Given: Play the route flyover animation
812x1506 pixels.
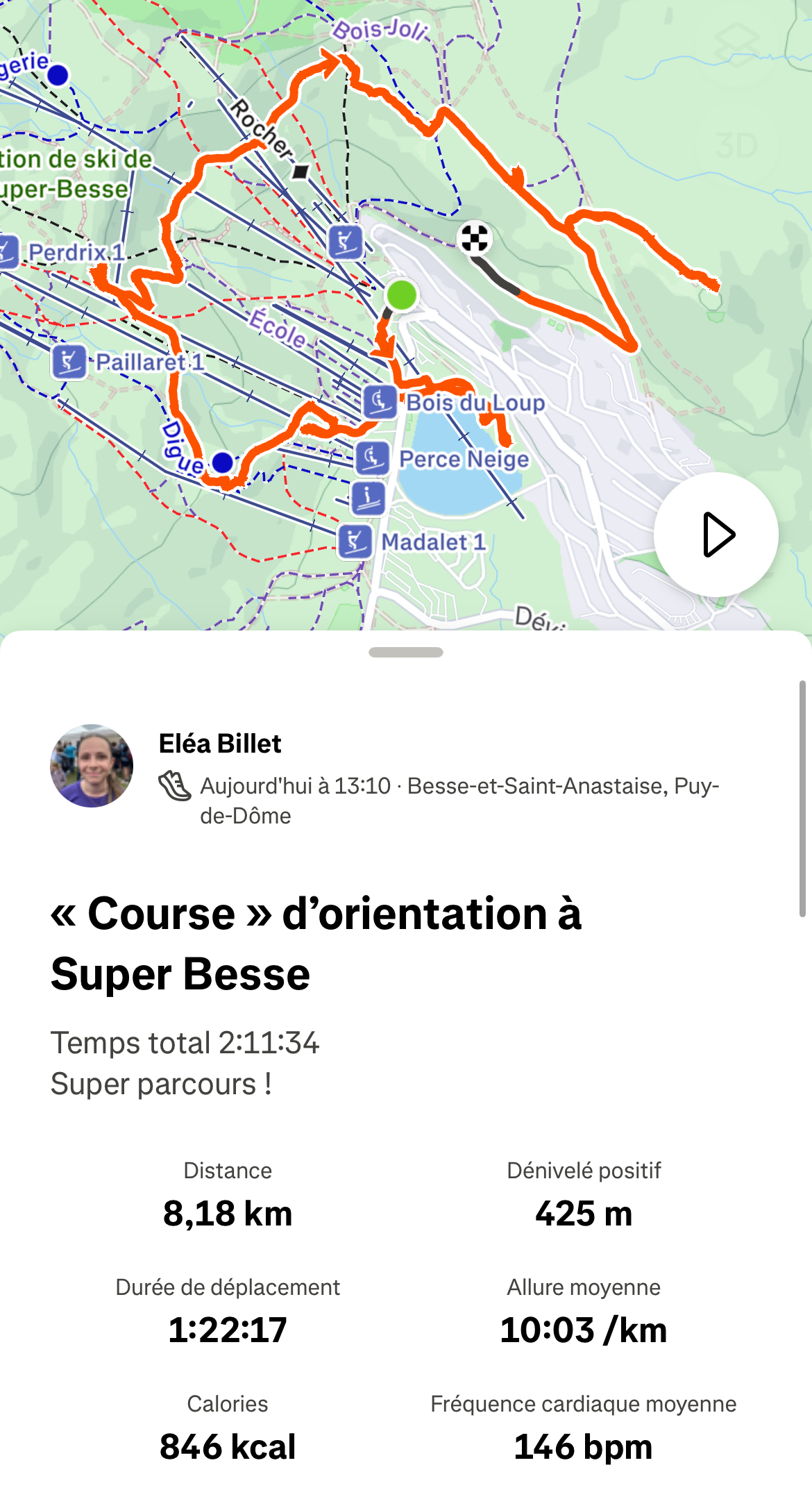Looking at the screenshot, I should [x=716, y=534].
